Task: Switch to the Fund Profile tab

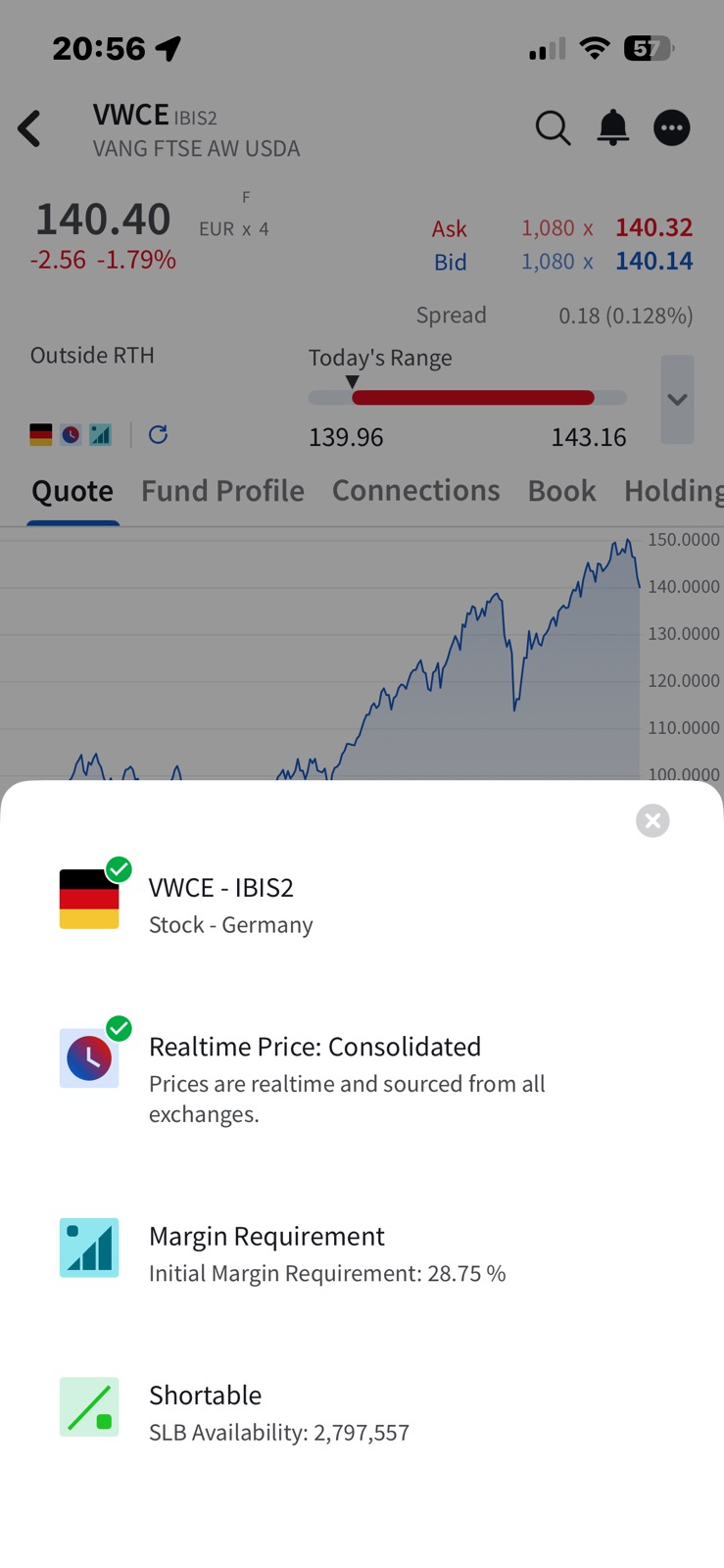Action: tap(221, 490)
